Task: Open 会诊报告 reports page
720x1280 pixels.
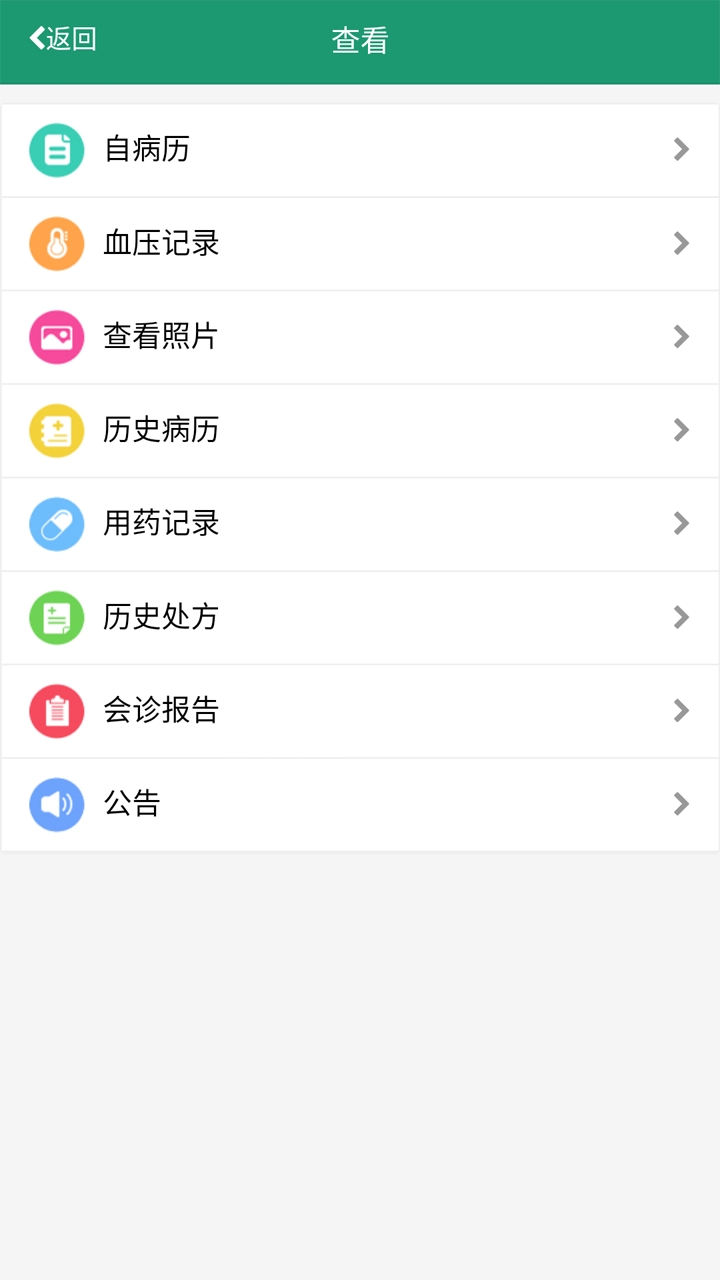Action: (360, 710)
